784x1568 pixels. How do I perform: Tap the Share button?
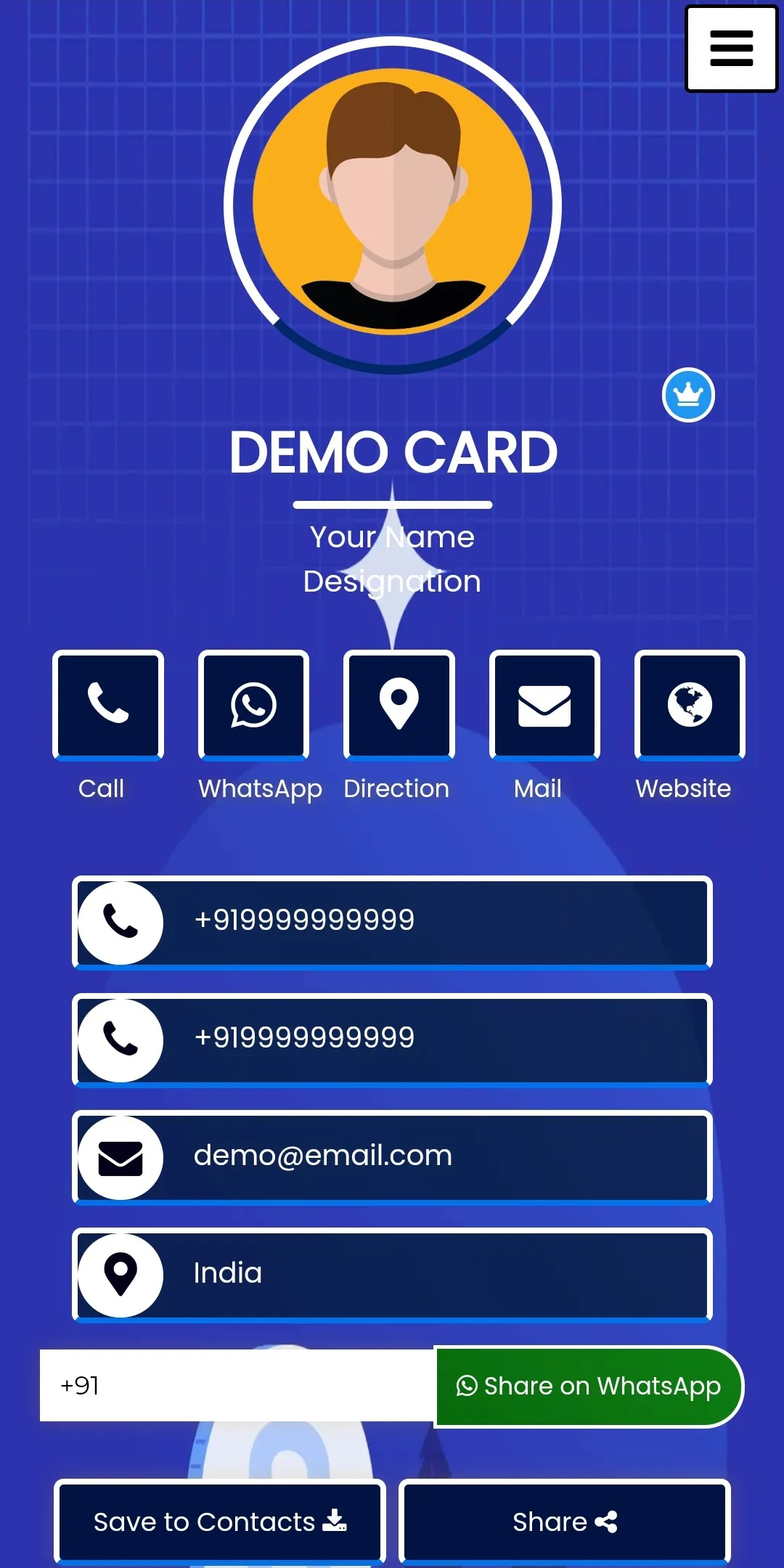tap(565, 1521)
